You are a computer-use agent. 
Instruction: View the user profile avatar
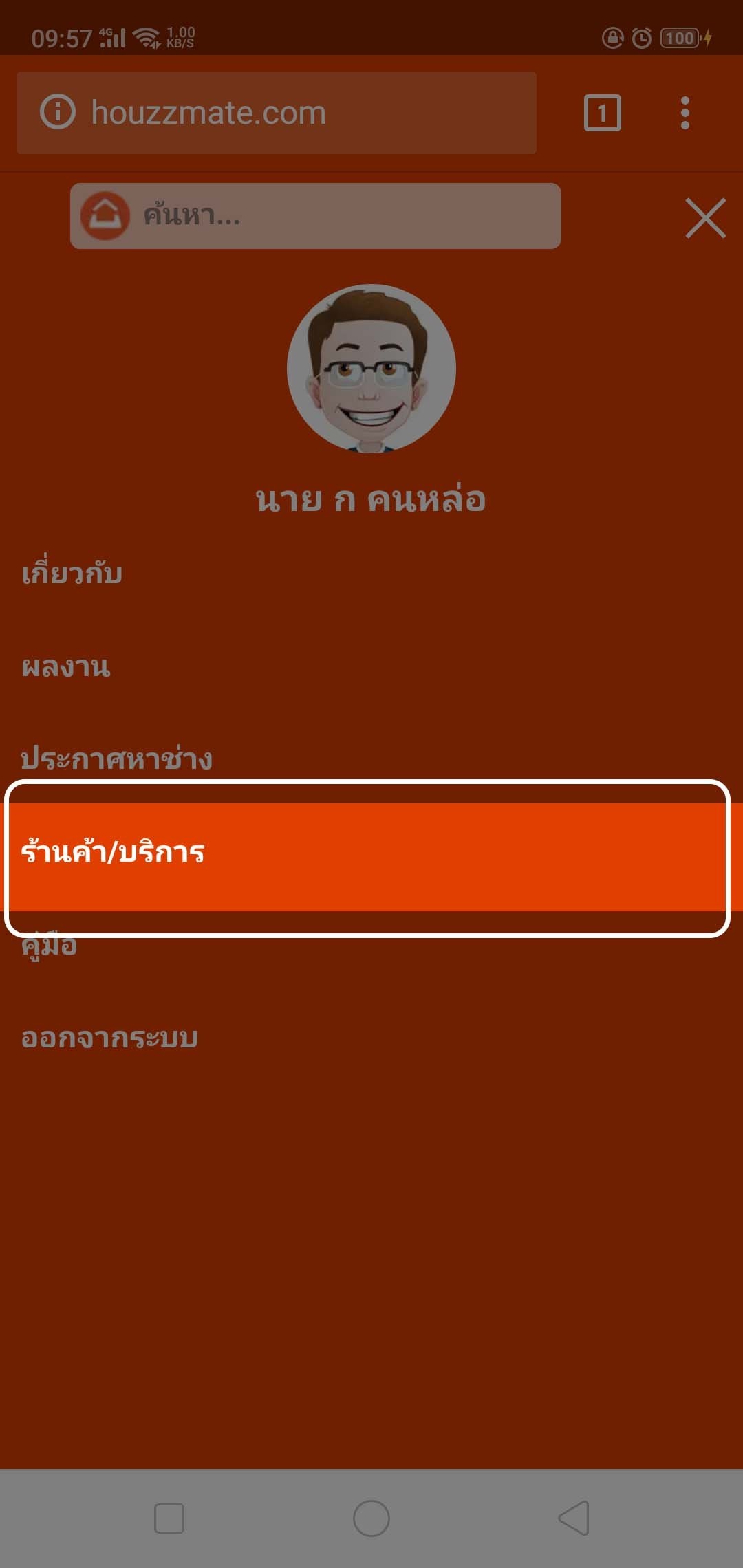[x=371, y=369]
